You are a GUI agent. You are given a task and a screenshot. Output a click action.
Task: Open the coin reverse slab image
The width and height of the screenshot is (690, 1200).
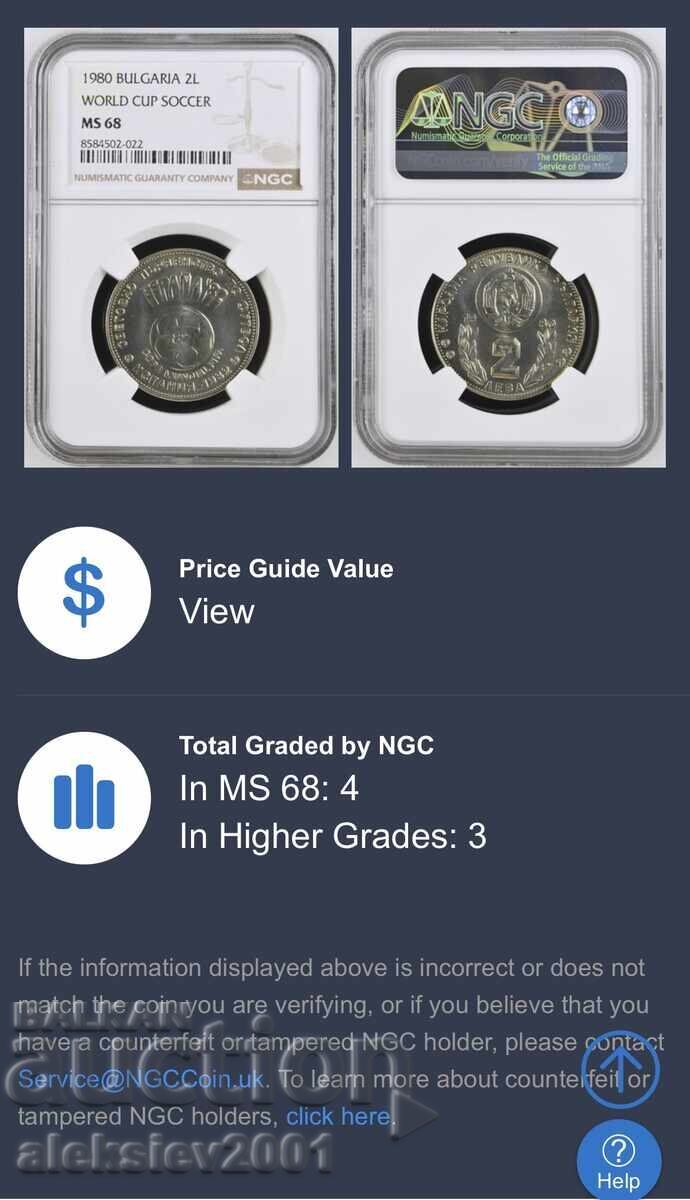pyautogui.click(x=508, y=247)
